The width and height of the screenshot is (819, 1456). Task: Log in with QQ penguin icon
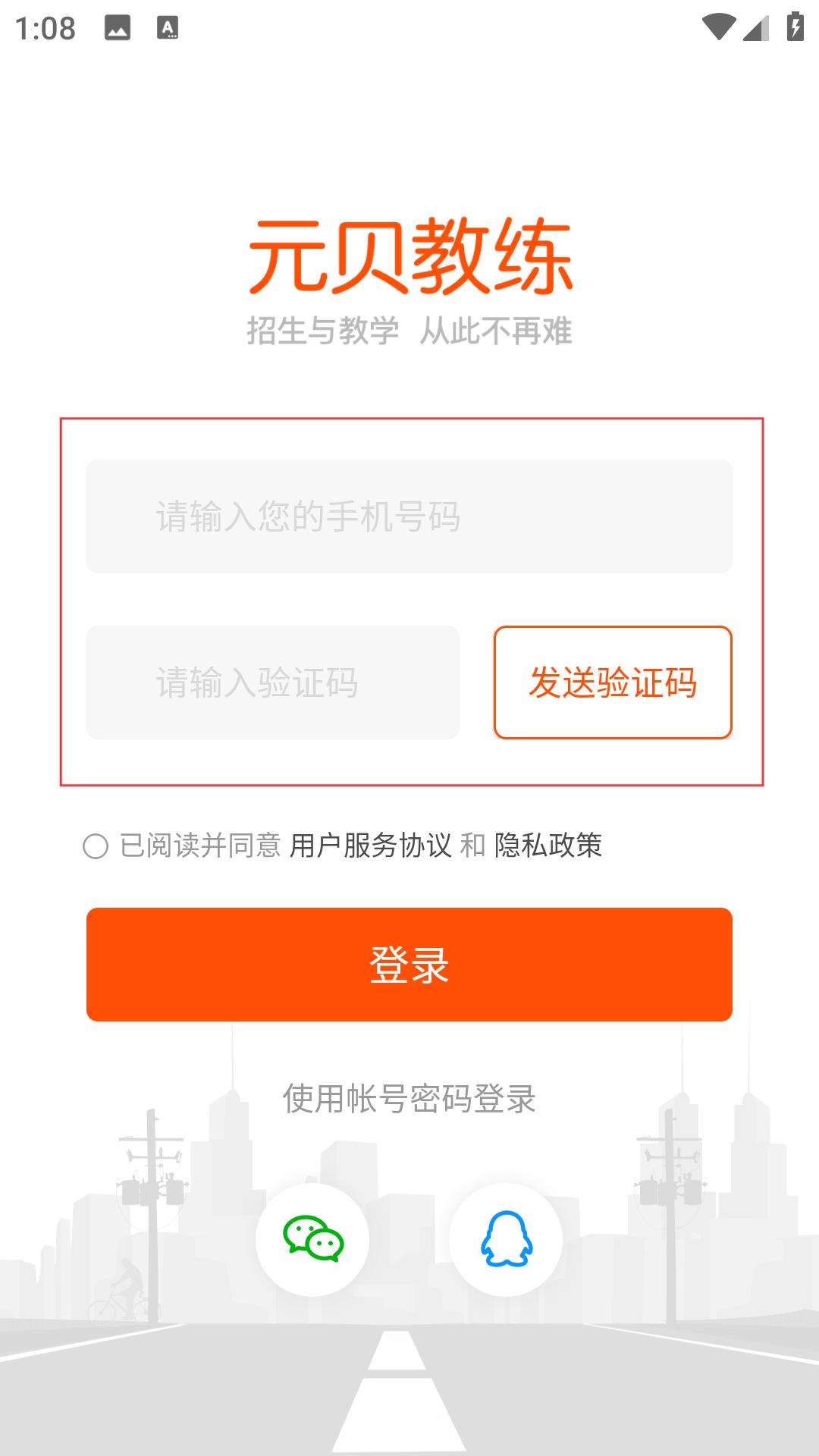tap(506, 1239)
